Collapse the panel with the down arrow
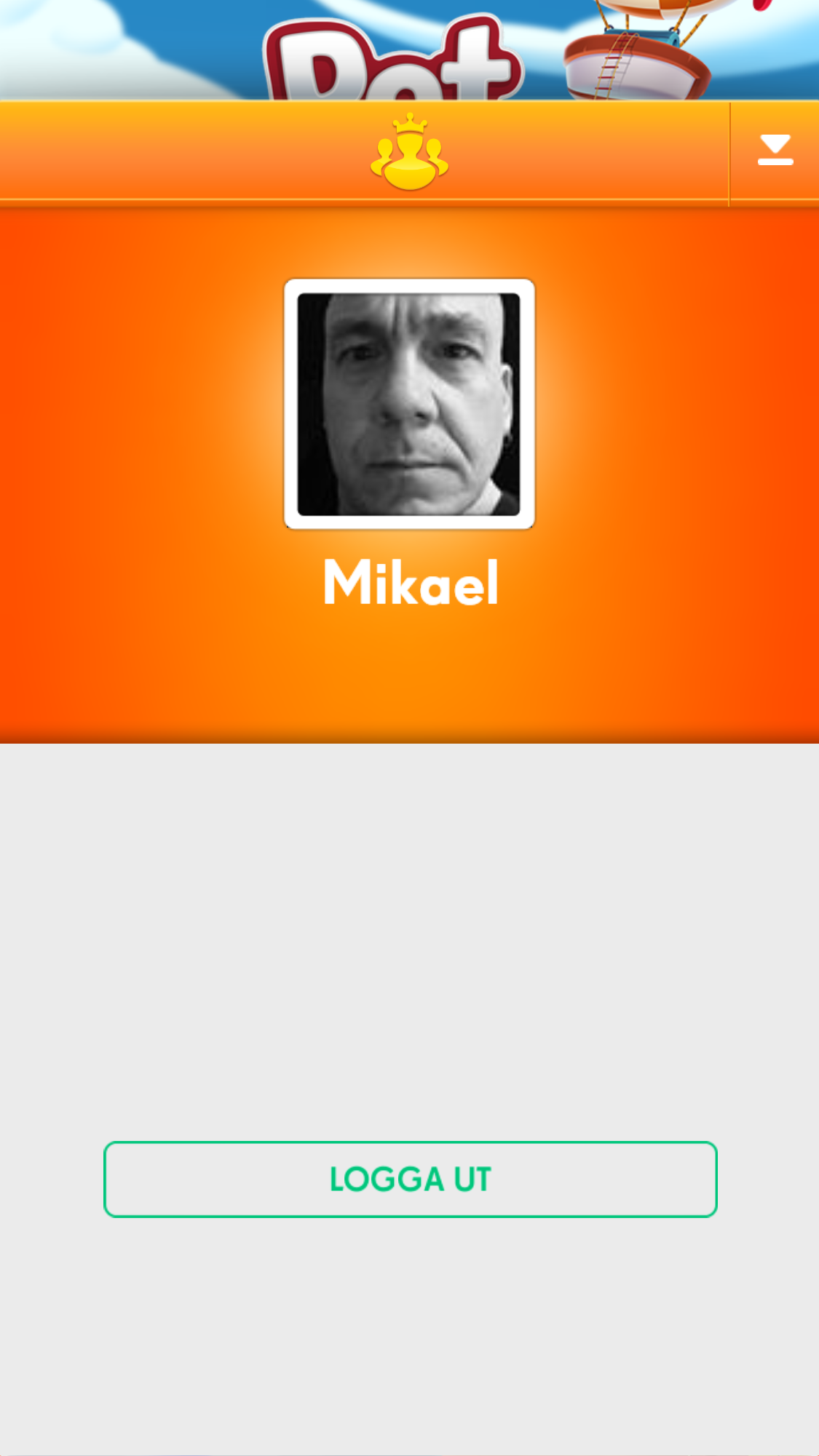 click(775, 151)
